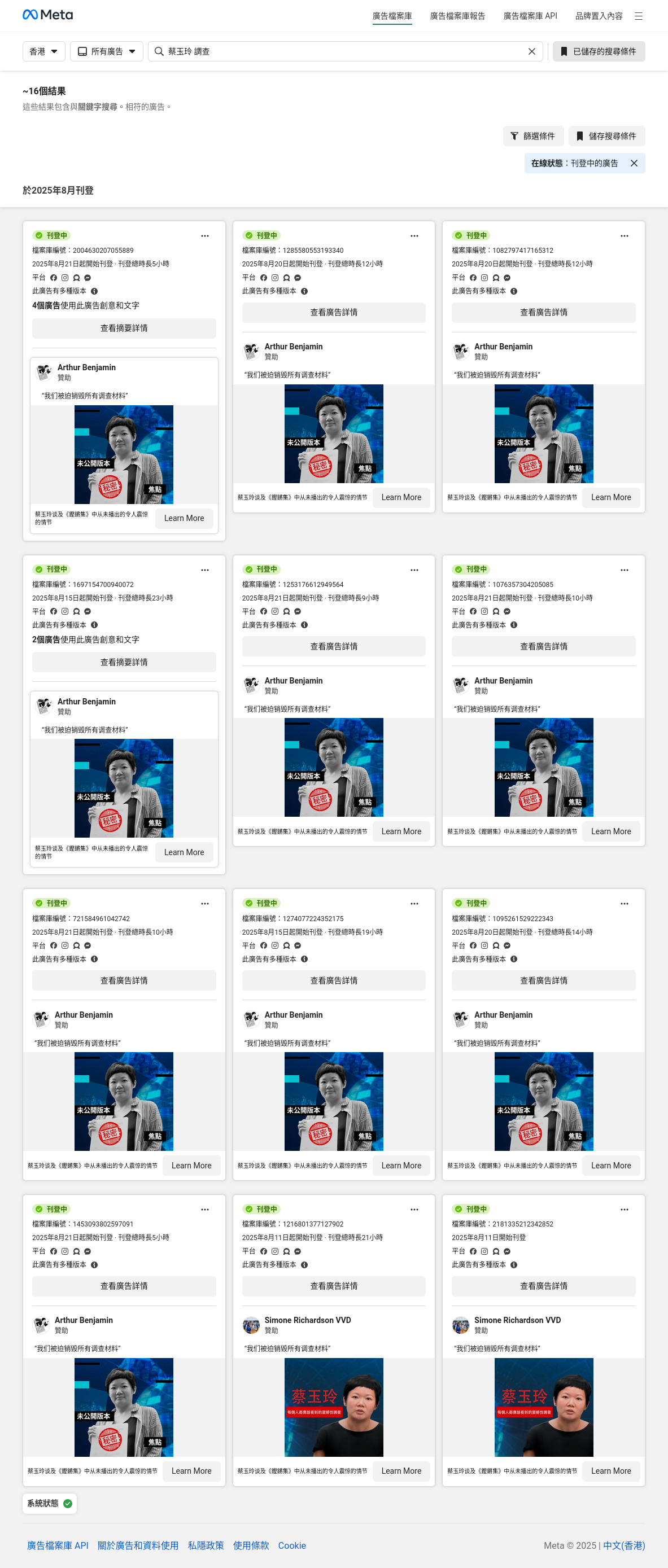Screen dimensions: 668x1568
Task: Show multiple versions info for ad 1253176612949564
Action: tap(304, 625)
